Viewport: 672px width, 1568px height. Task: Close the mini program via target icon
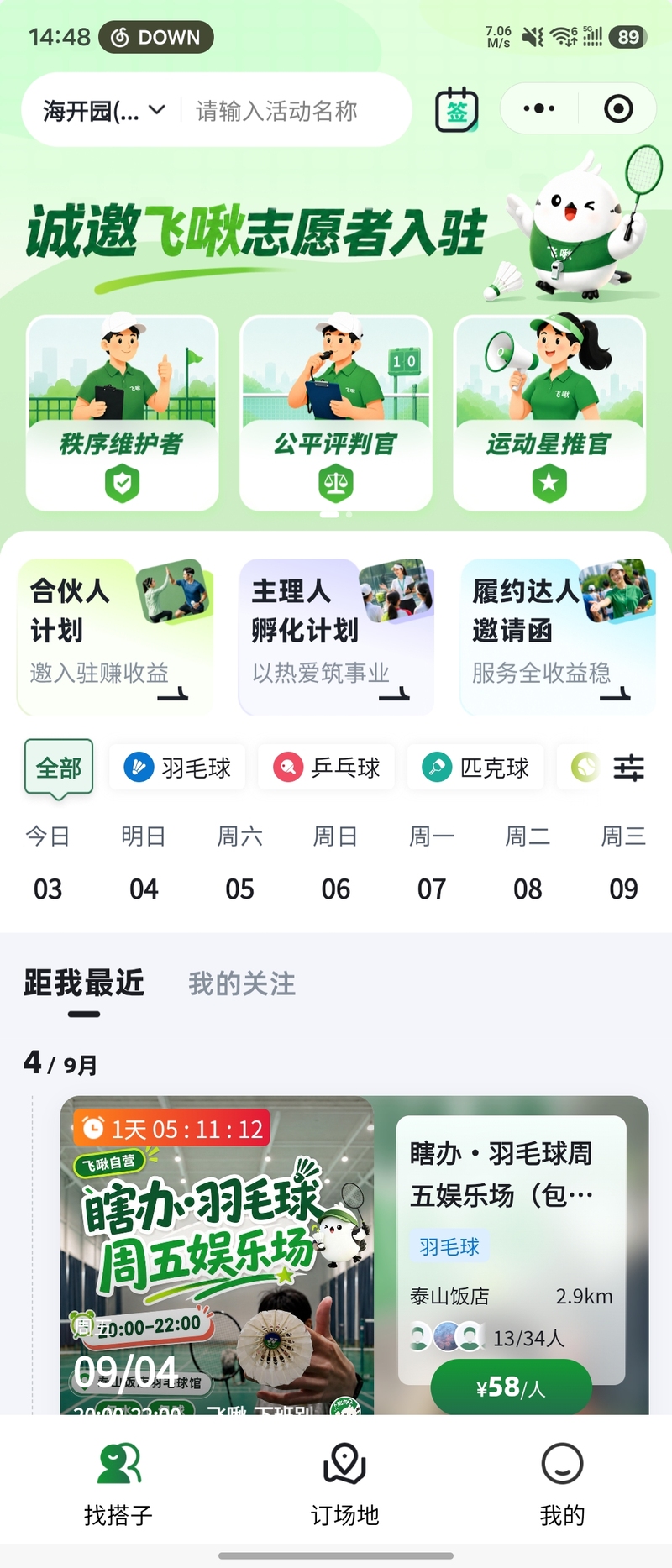tap(618, 108)
